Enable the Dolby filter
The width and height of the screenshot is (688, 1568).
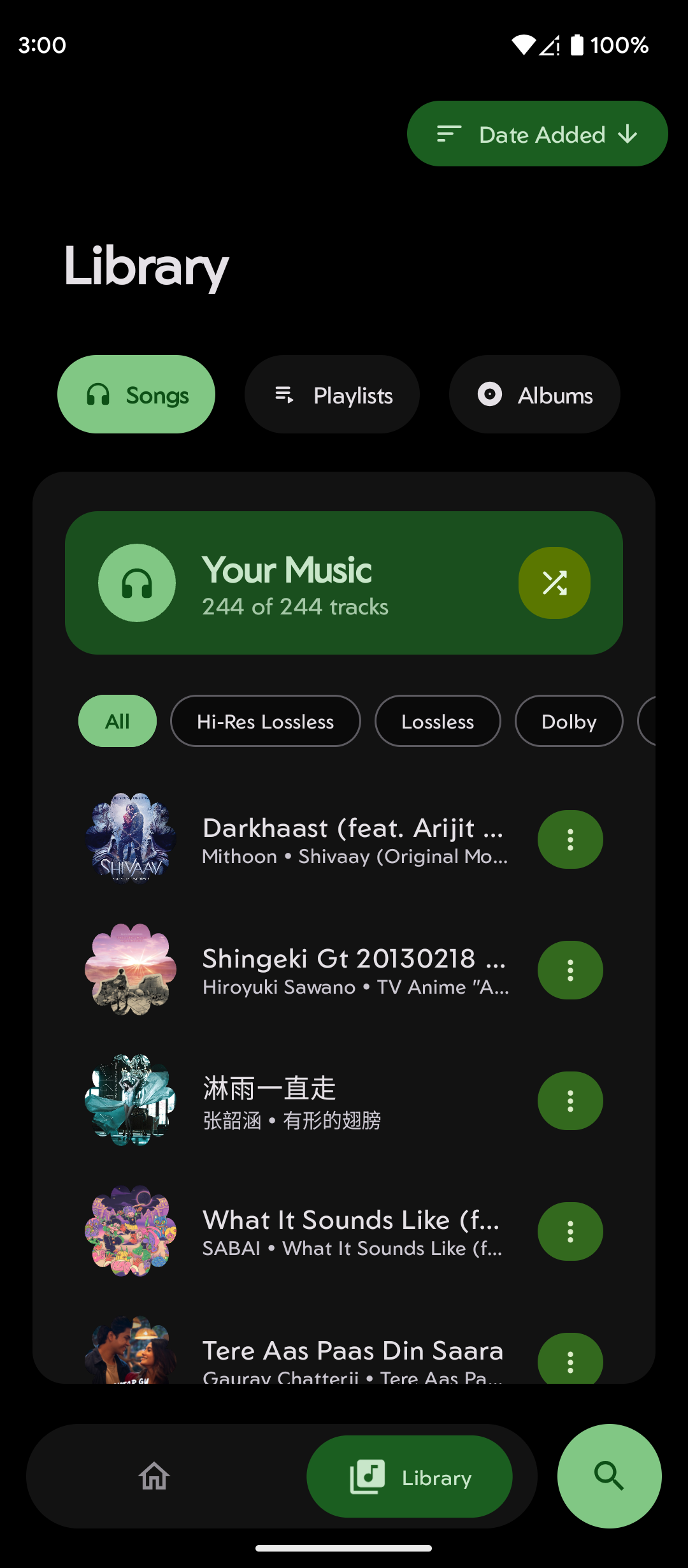[x=568, y=721]
